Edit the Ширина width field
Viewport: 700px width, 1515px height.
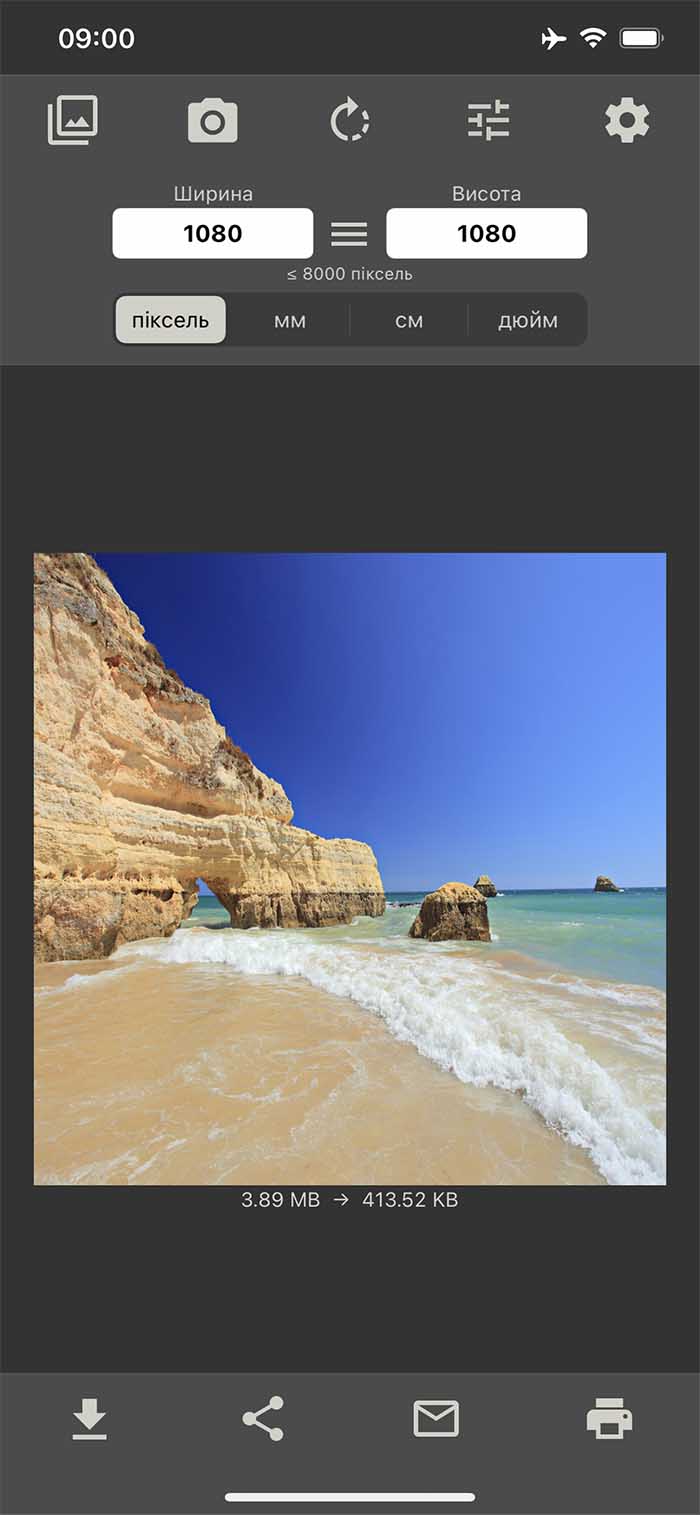point(213,233)
